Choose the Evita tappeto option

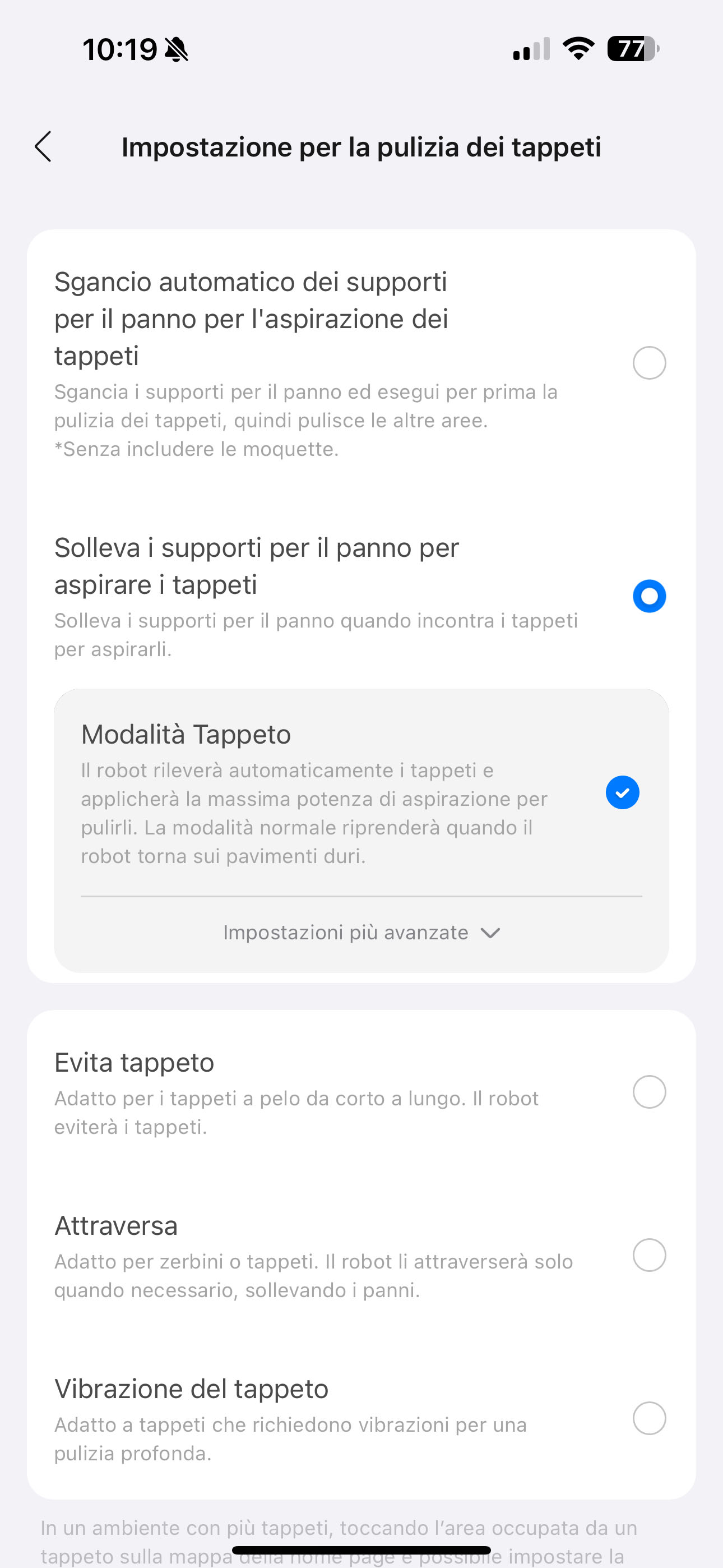point(650,1092)
